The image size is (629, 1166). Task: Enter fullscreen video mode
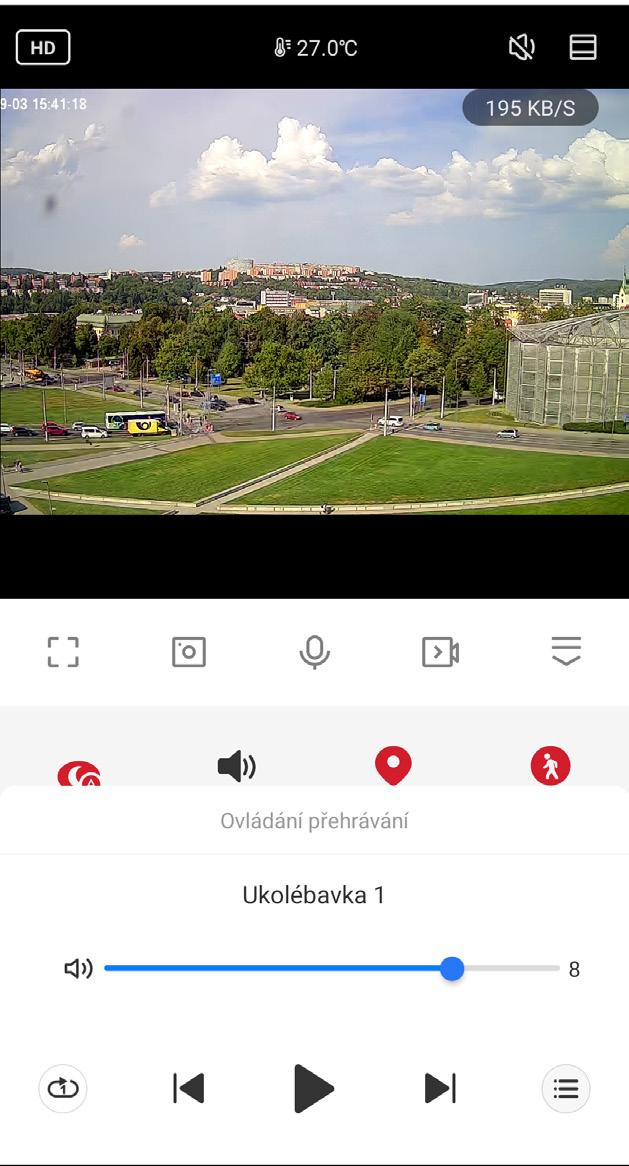pyautogui.click(x=63, y=652)
